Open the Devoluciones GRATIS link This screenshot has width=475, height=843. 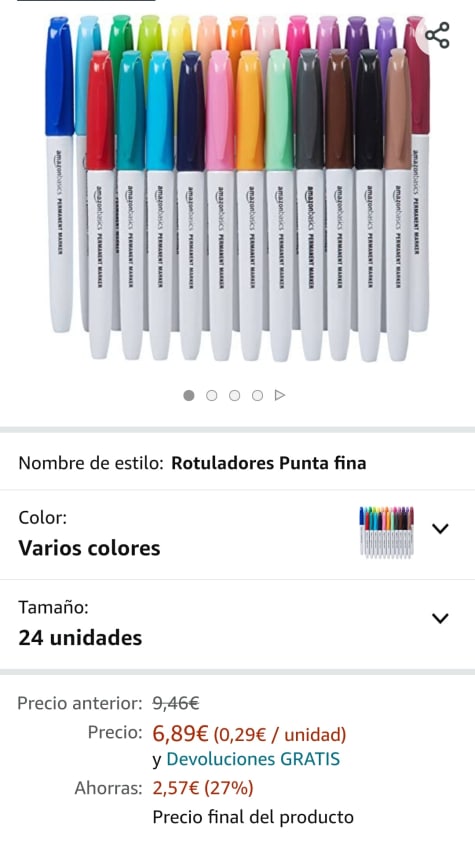click(x=253, y=759)
